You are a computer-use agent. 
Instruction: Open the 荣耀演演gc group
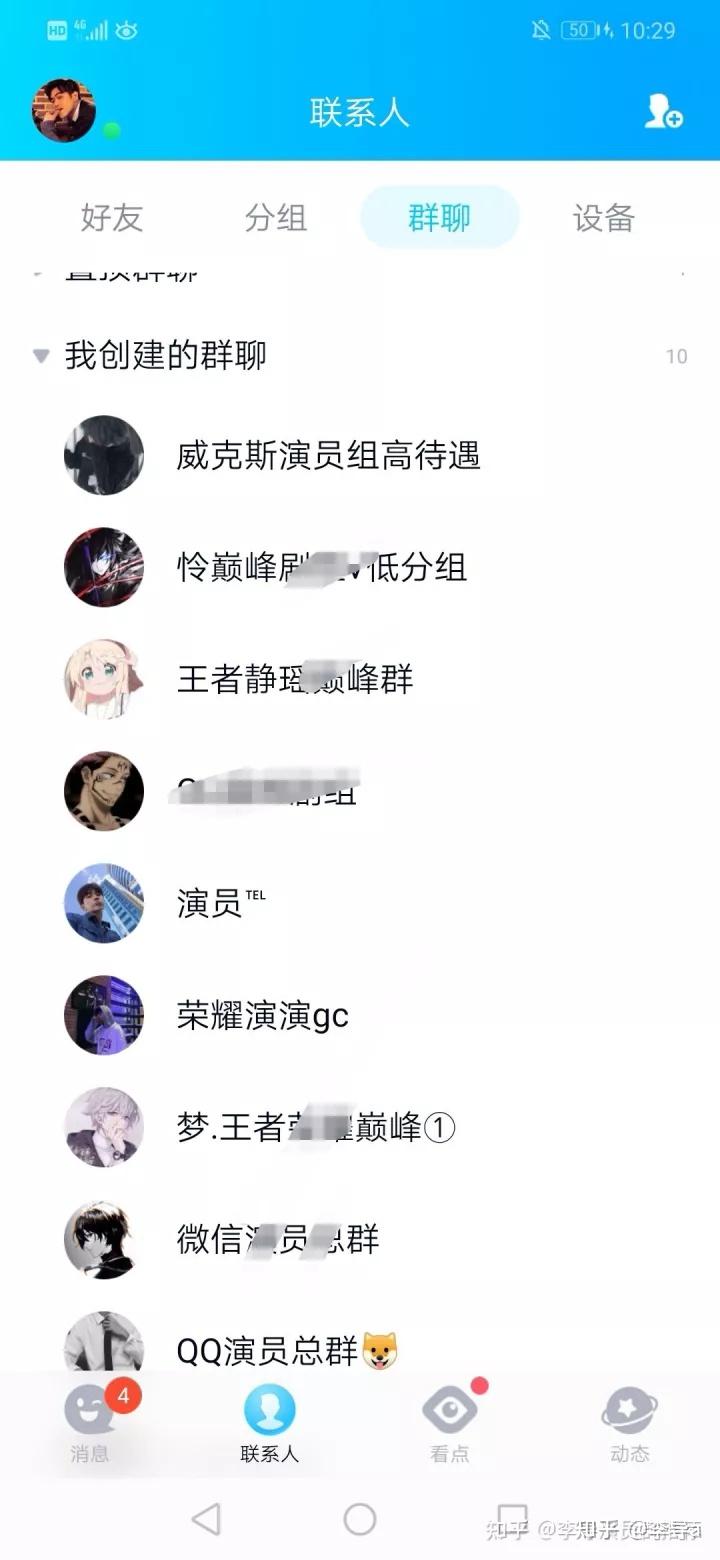tap(262, 1016)
